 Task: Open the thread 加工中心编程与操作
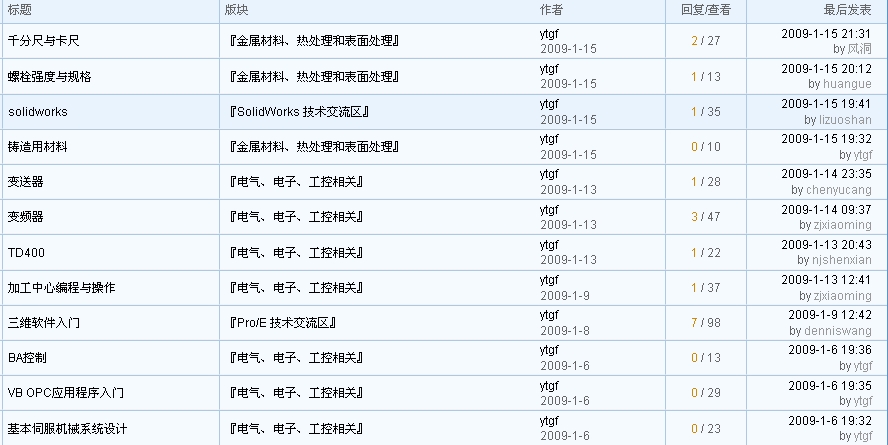click(x=61, y=288)
